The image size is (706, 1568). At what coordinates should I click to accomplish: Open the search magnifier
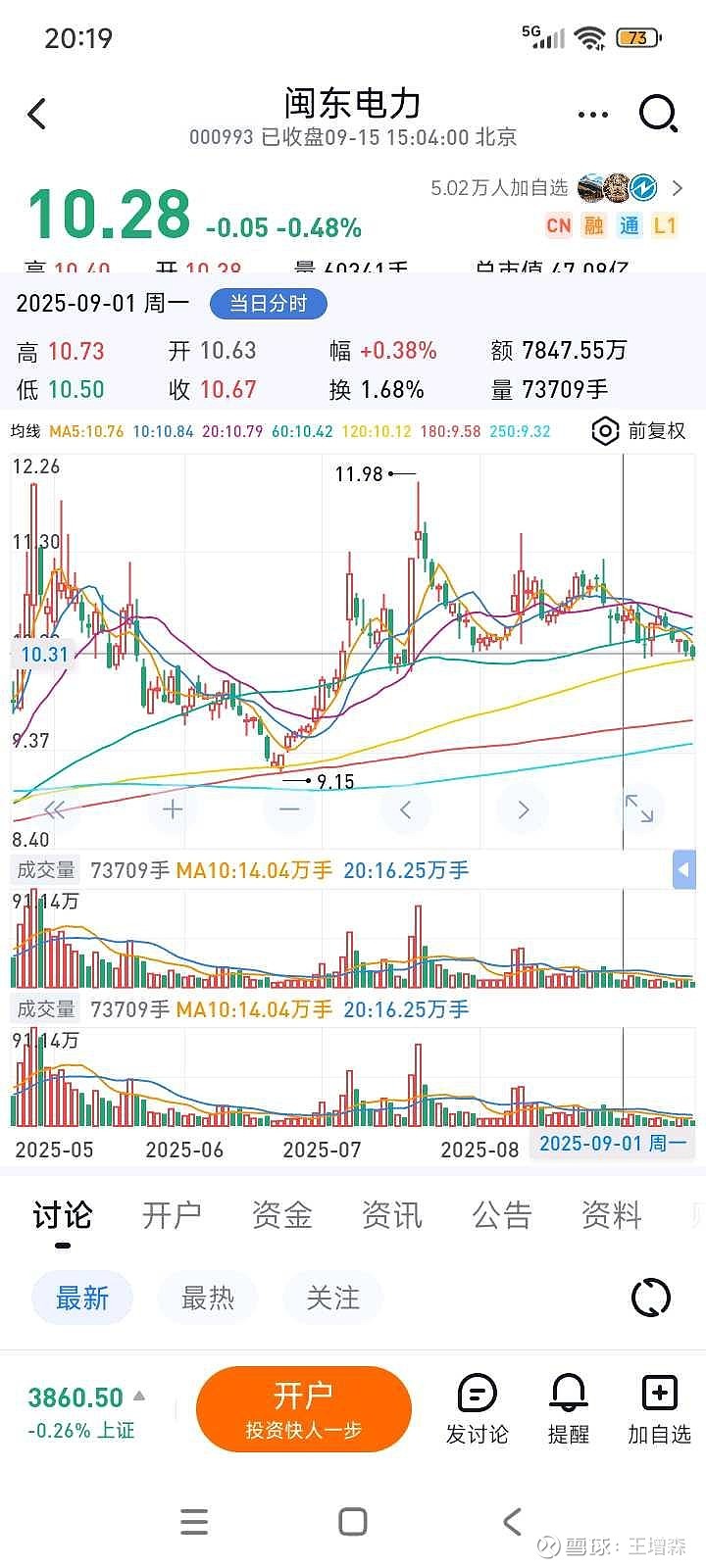pos(658,114)
